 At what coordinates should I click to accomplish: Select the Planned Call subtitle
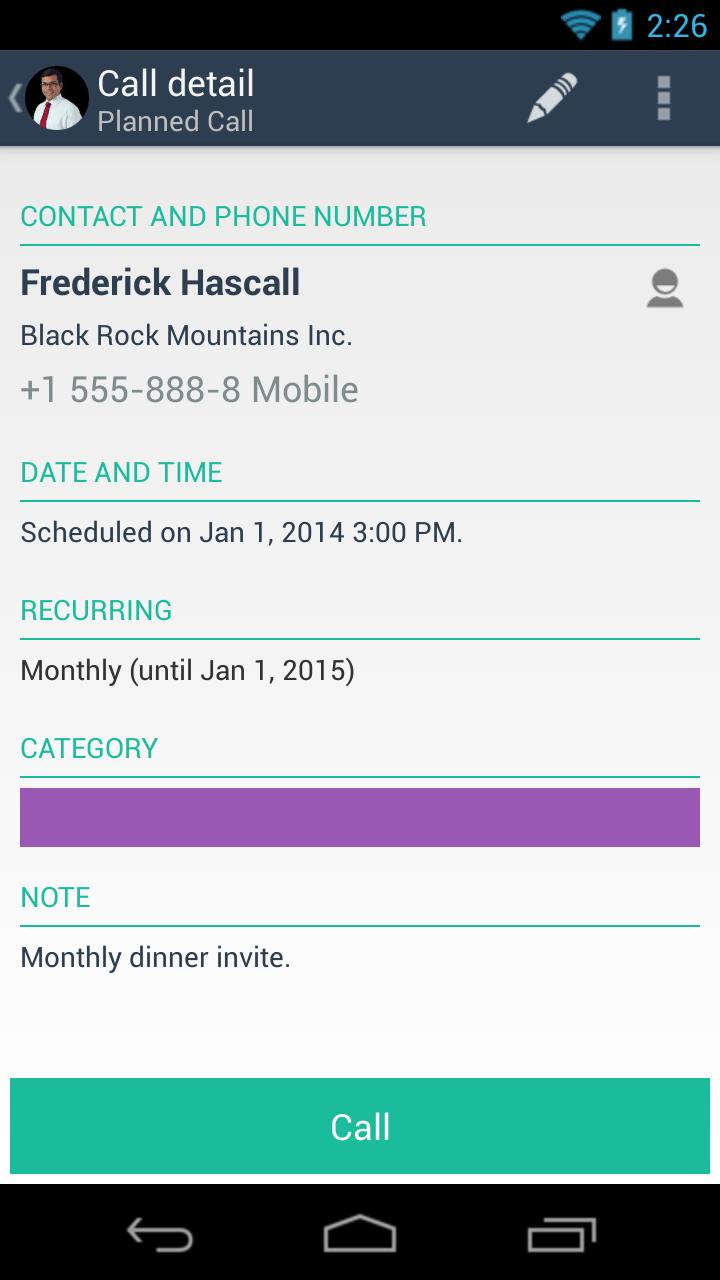pos(175,121)
